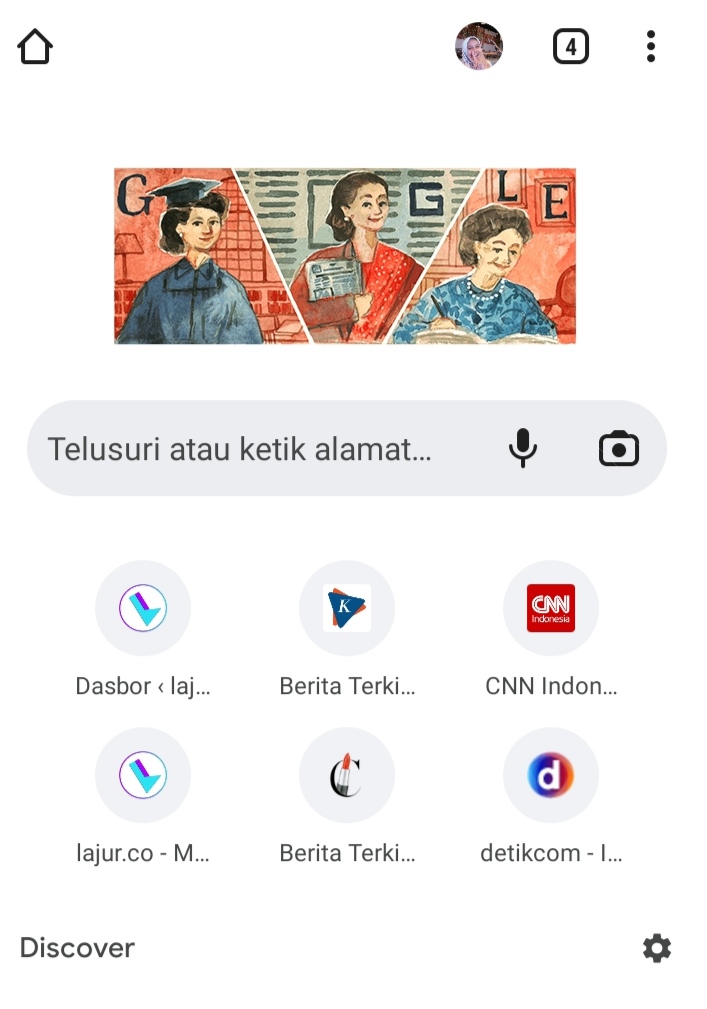
Task: Visit the CNN Indonesia shortcut
Action: click(551, 608)
